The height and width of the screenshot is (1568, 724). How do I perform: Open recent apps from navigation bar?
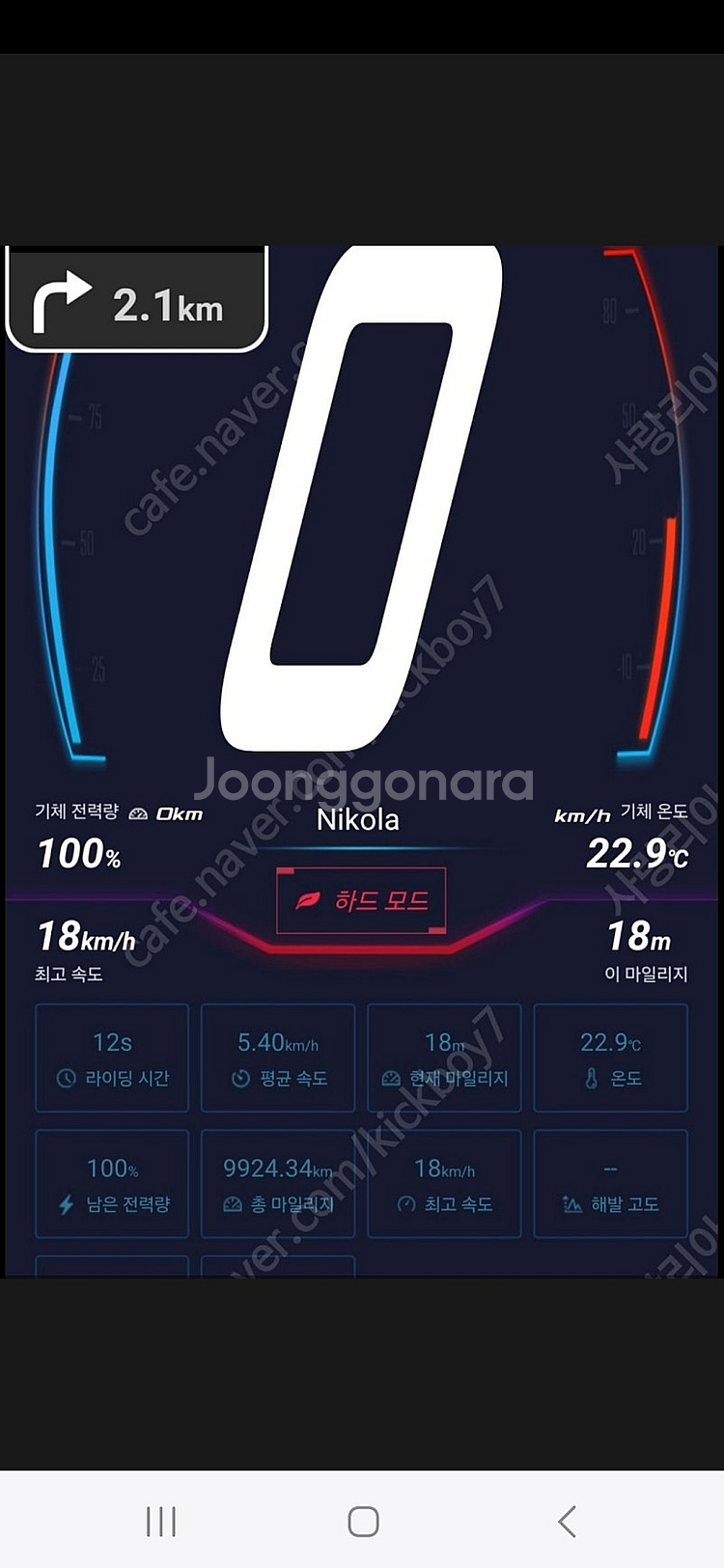[x=160, y=1522]
